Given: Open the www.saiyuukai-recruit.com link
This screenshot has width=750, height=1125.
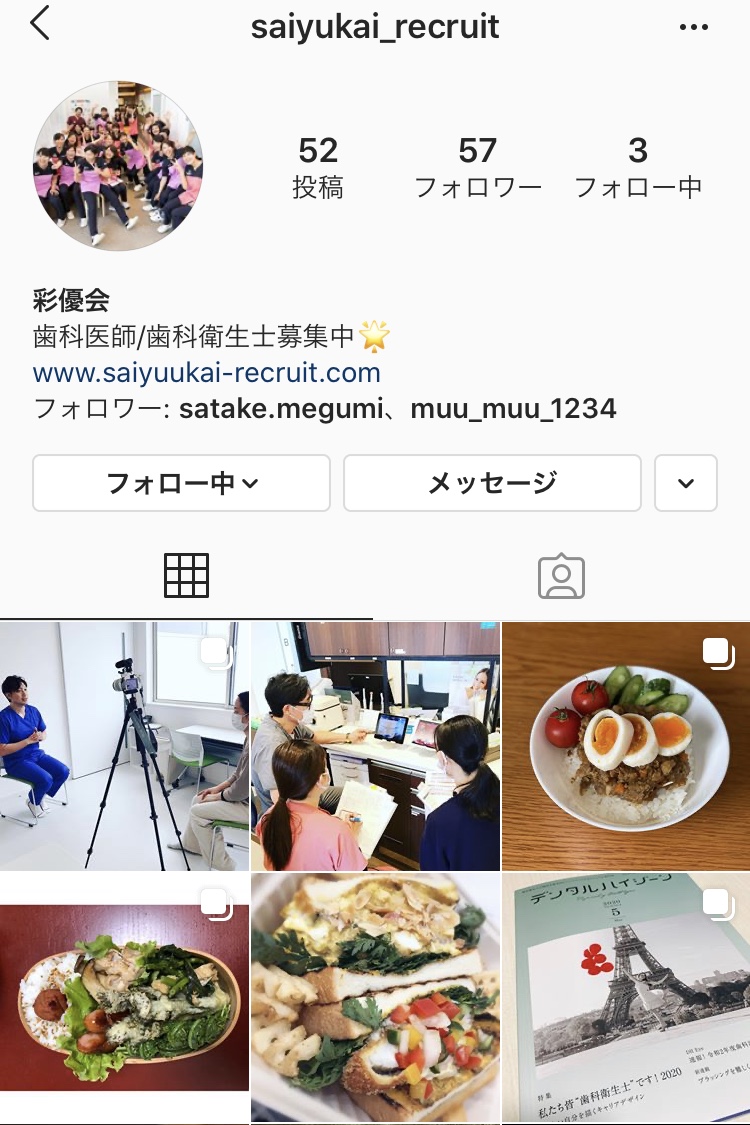Looking at the screenshot, I should pos(207,373).
